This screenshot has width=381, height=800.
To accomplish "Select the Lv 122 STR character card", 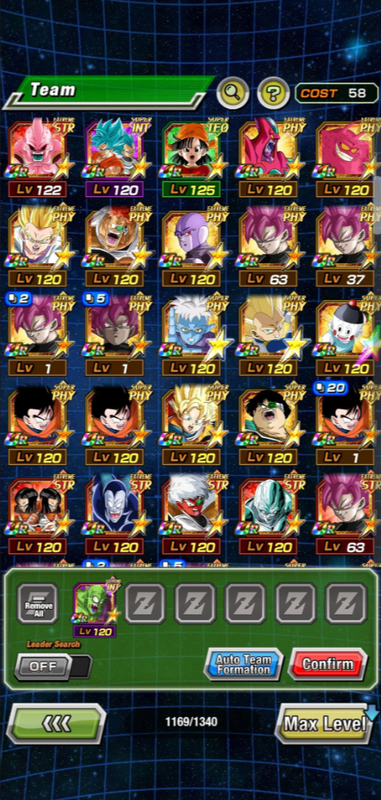I will [38, 158].
